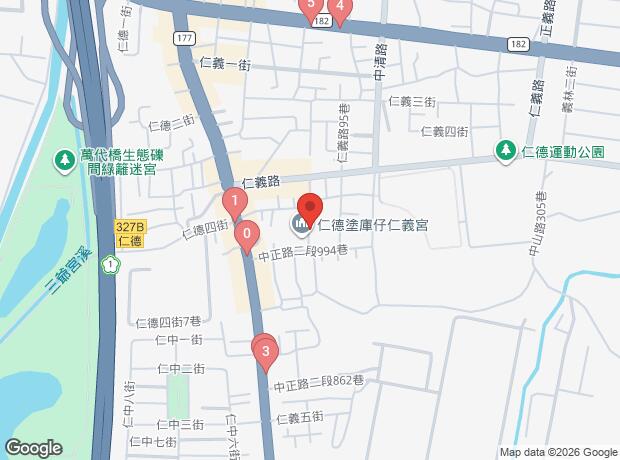Open 仁德運動公園 park place icon
Image resolution: width=620 pixels, height=460 pixels.
[506, 151]
